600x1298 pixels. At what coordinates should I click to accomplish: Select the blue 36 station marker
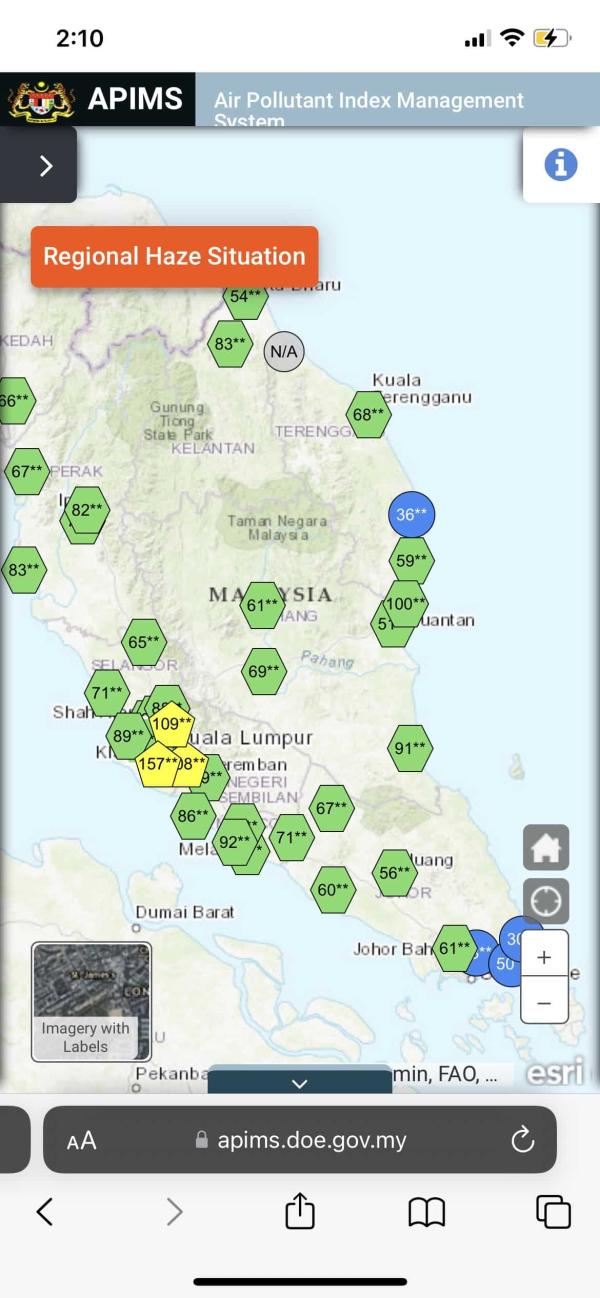tap(411, 515)
